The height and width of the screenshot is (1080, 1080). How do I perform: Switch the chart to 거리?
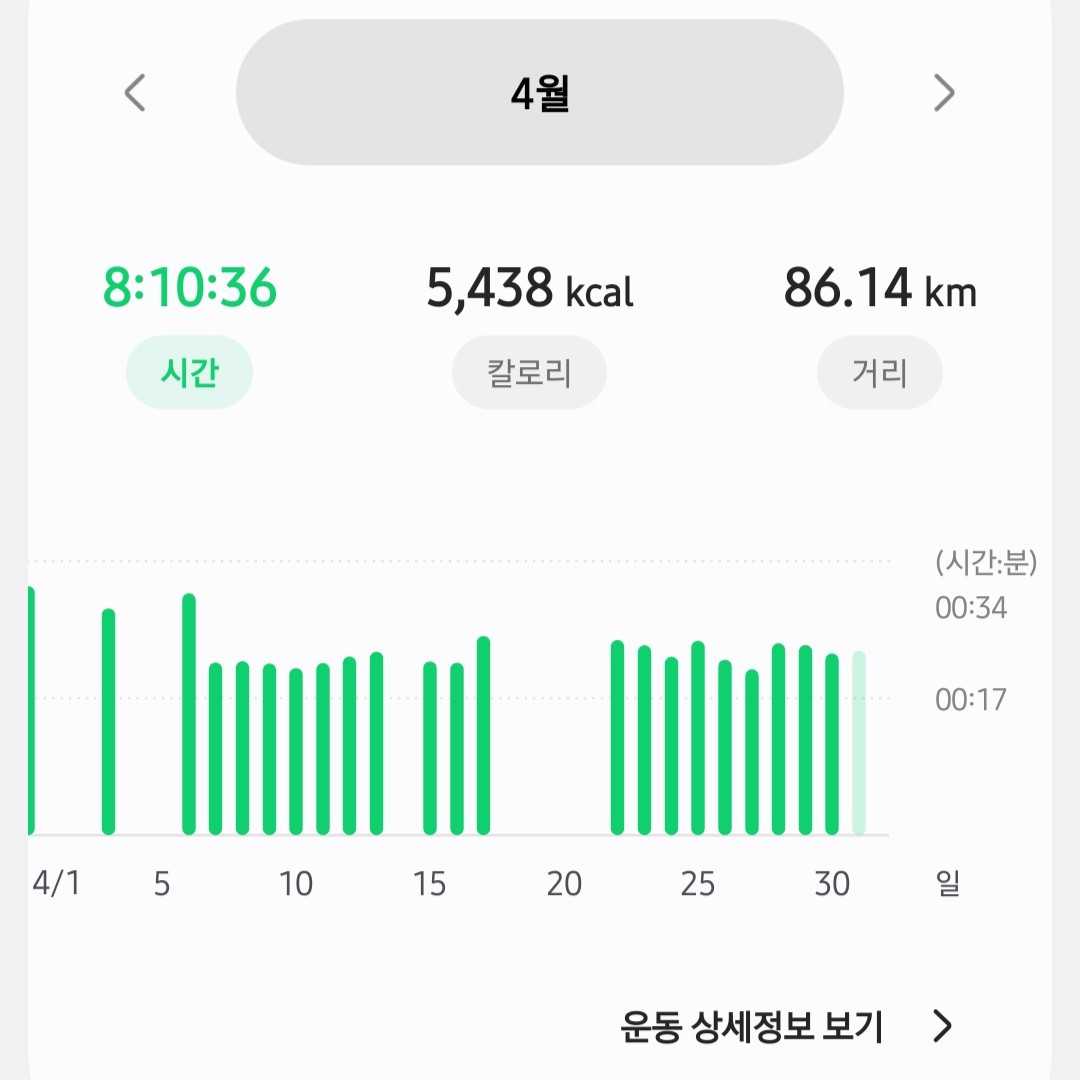(x=880, y=373)
